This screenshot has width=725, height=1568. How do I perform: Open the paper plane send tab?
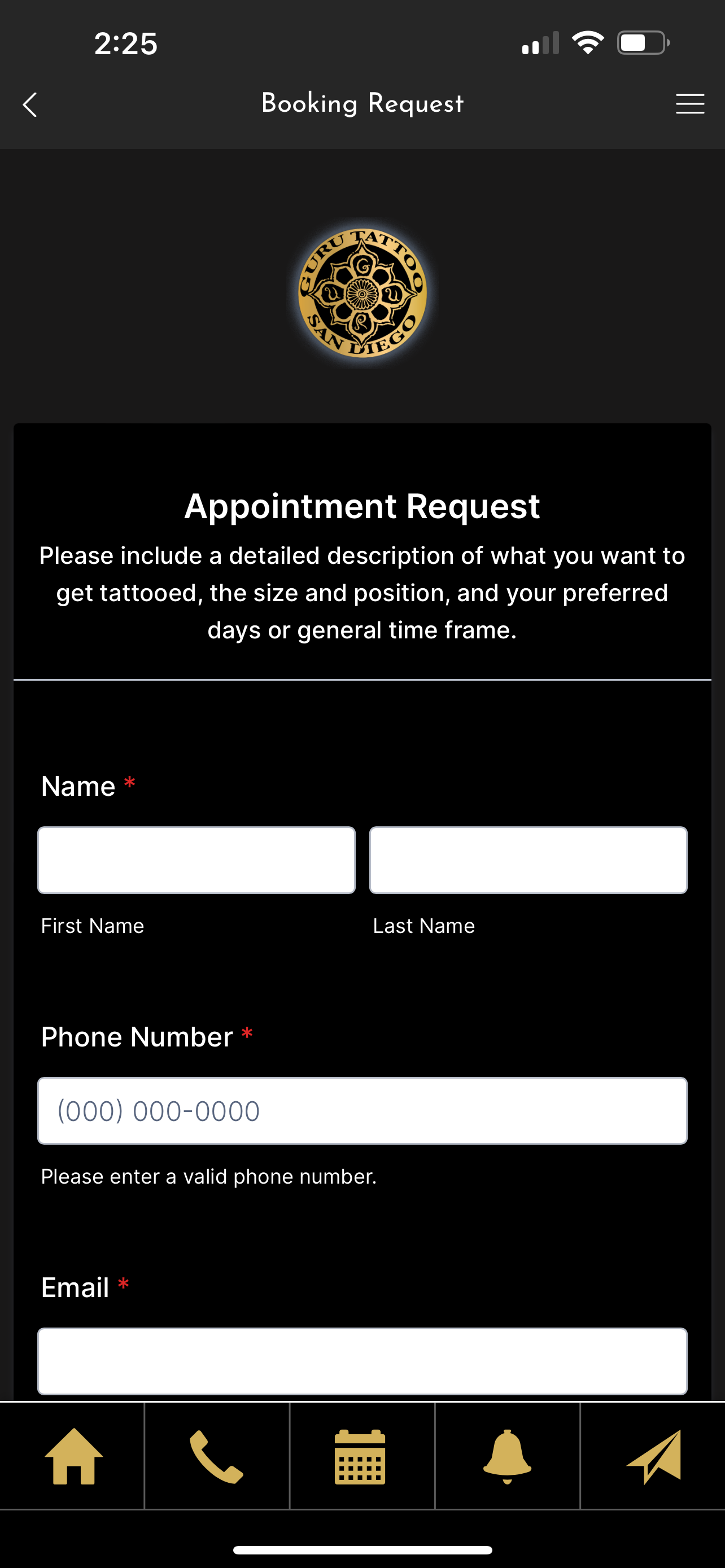(x=653, y=1456)
